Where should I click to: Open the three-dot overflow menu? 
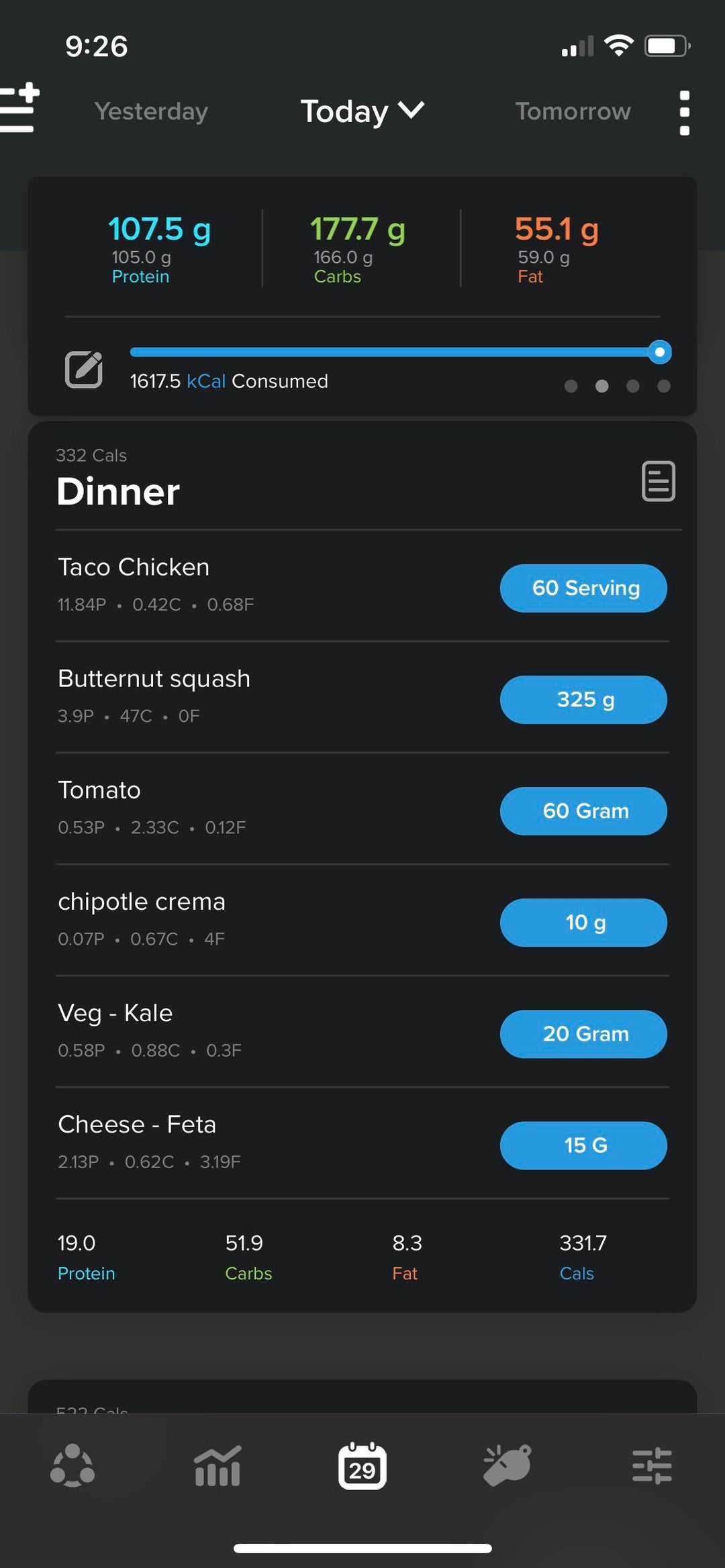click(x=684, y=113)
